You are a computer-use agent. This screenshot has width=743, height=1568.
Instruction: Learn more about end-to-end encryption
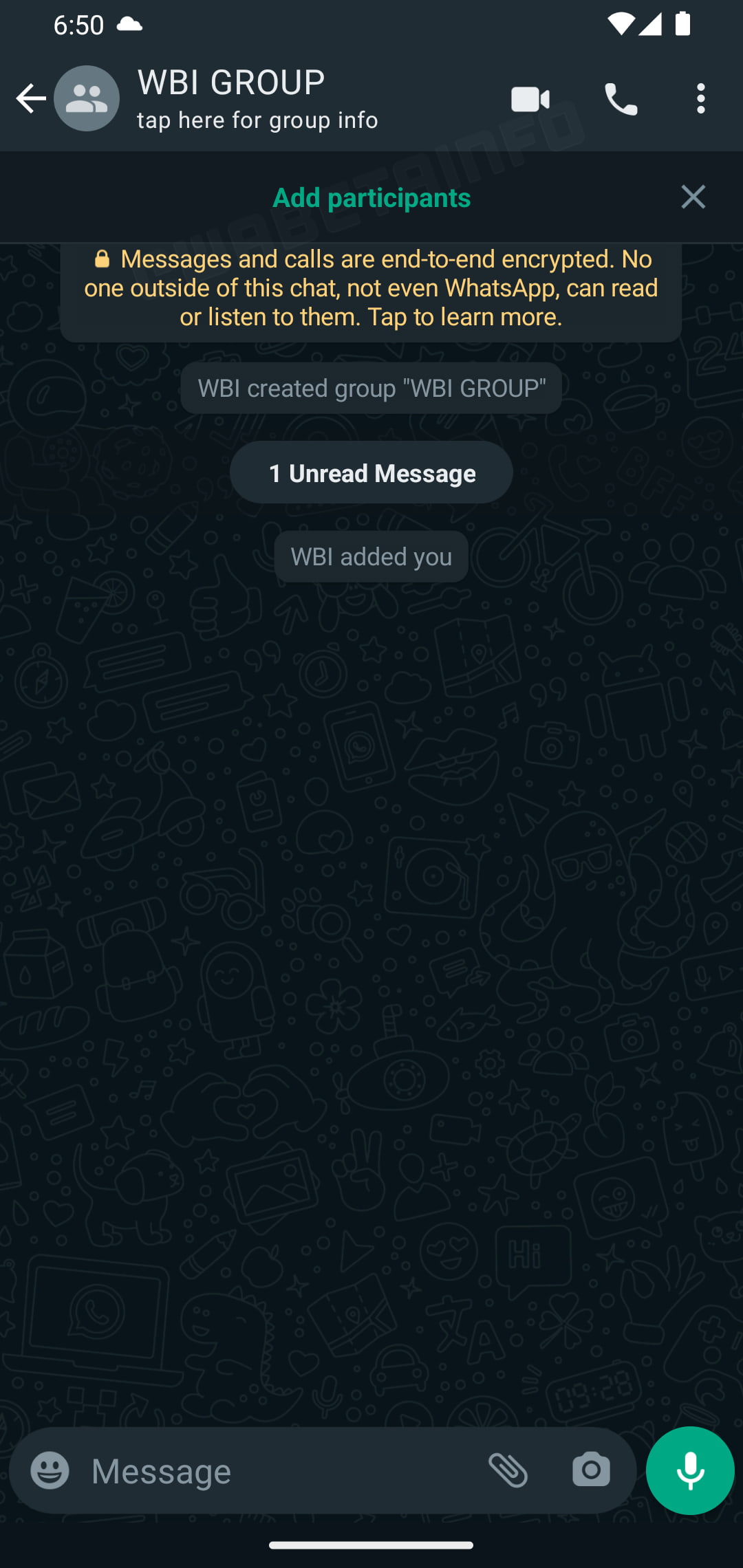coord(371,289)
